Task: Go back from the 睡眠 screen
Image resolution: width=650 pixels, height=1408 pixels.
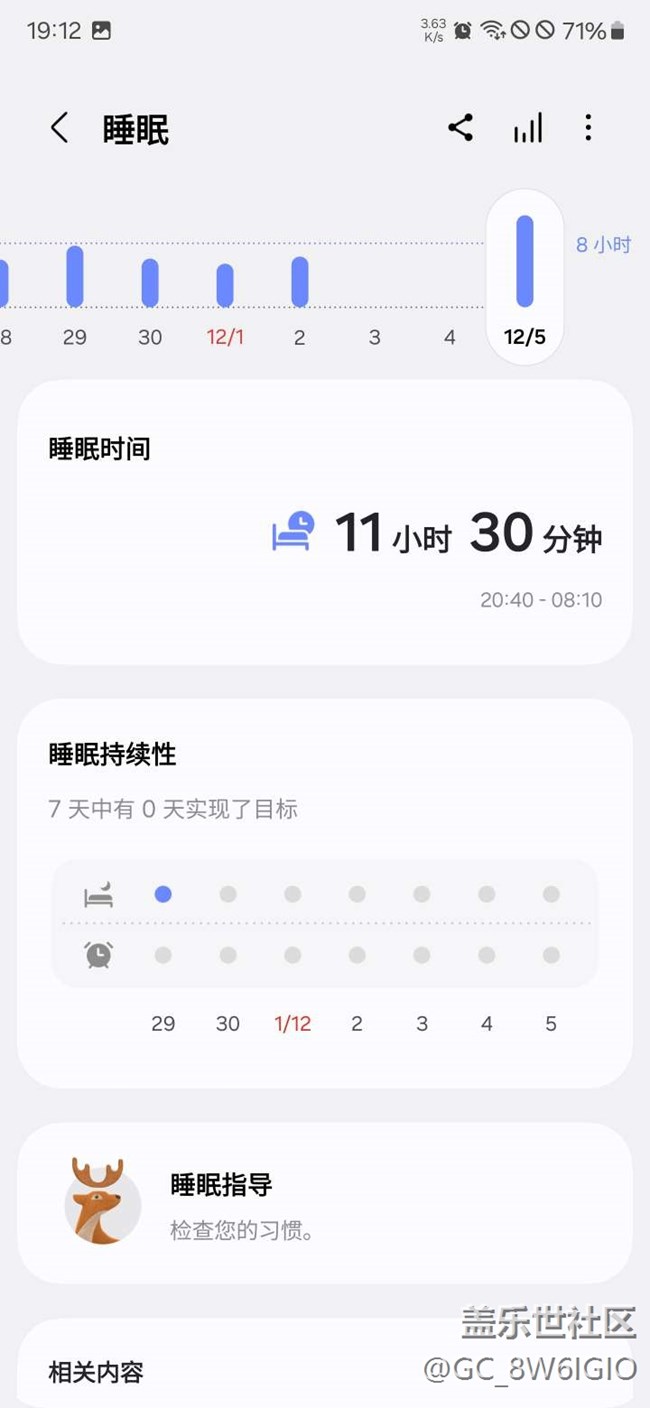Action: [60, 128]
